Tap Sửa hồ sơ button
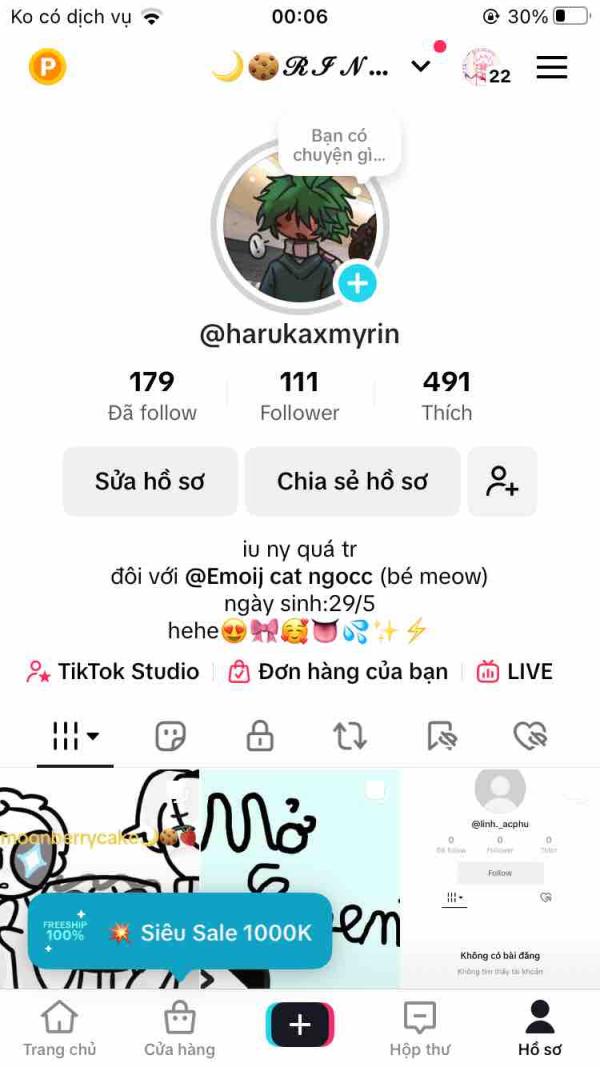Screen dimensions: 600x1067 pos(150,481)
